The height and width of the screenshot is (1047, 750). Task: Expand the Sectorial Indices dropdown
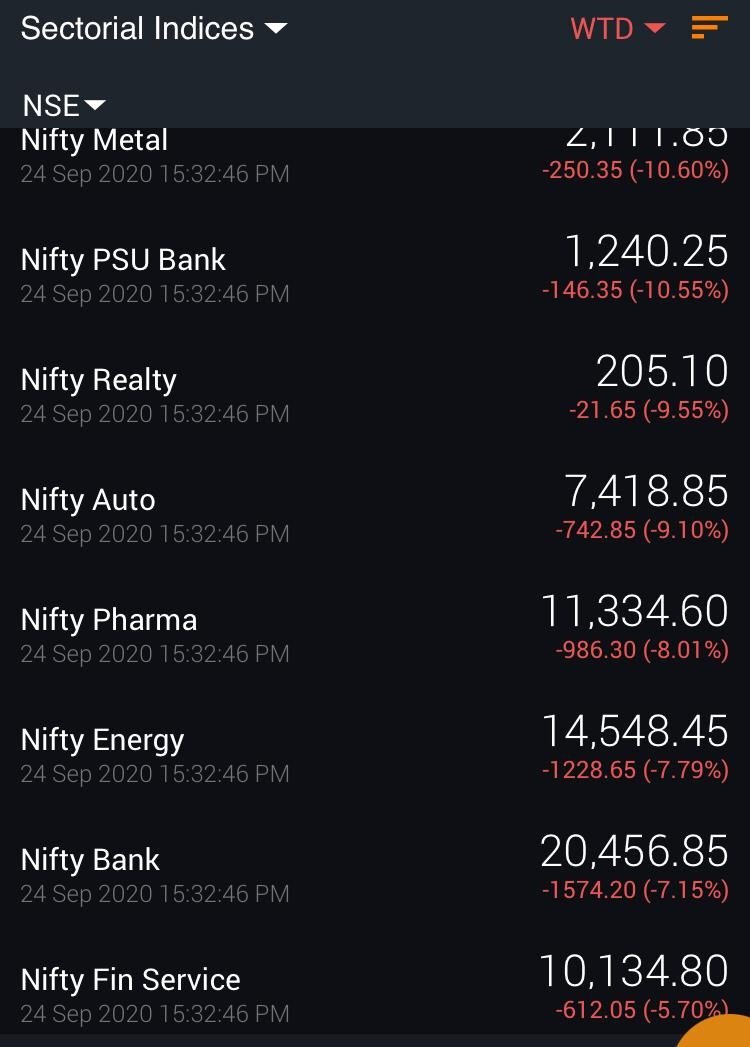(153, 29)
